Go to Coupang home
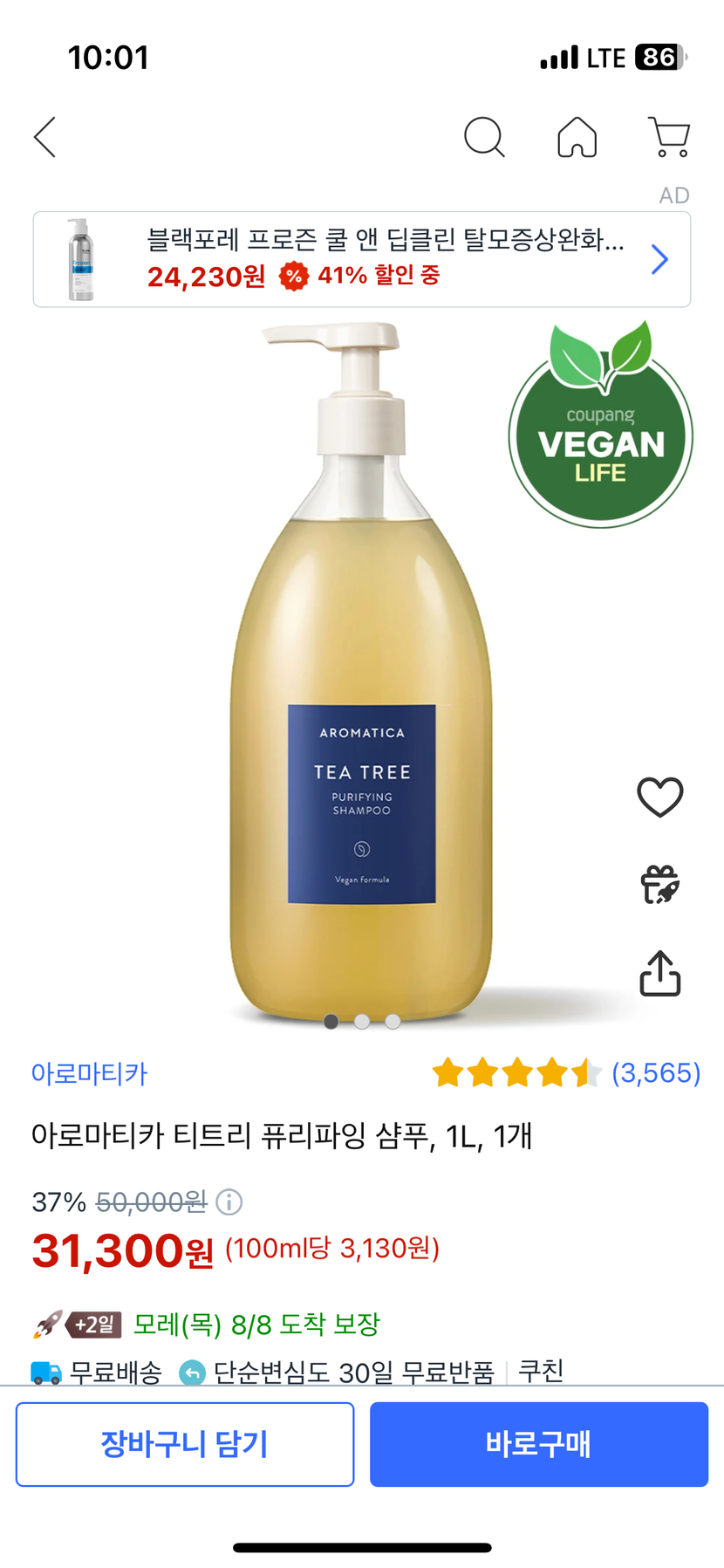The height and width of the screenshot is (1568, 724). [577, 137]
